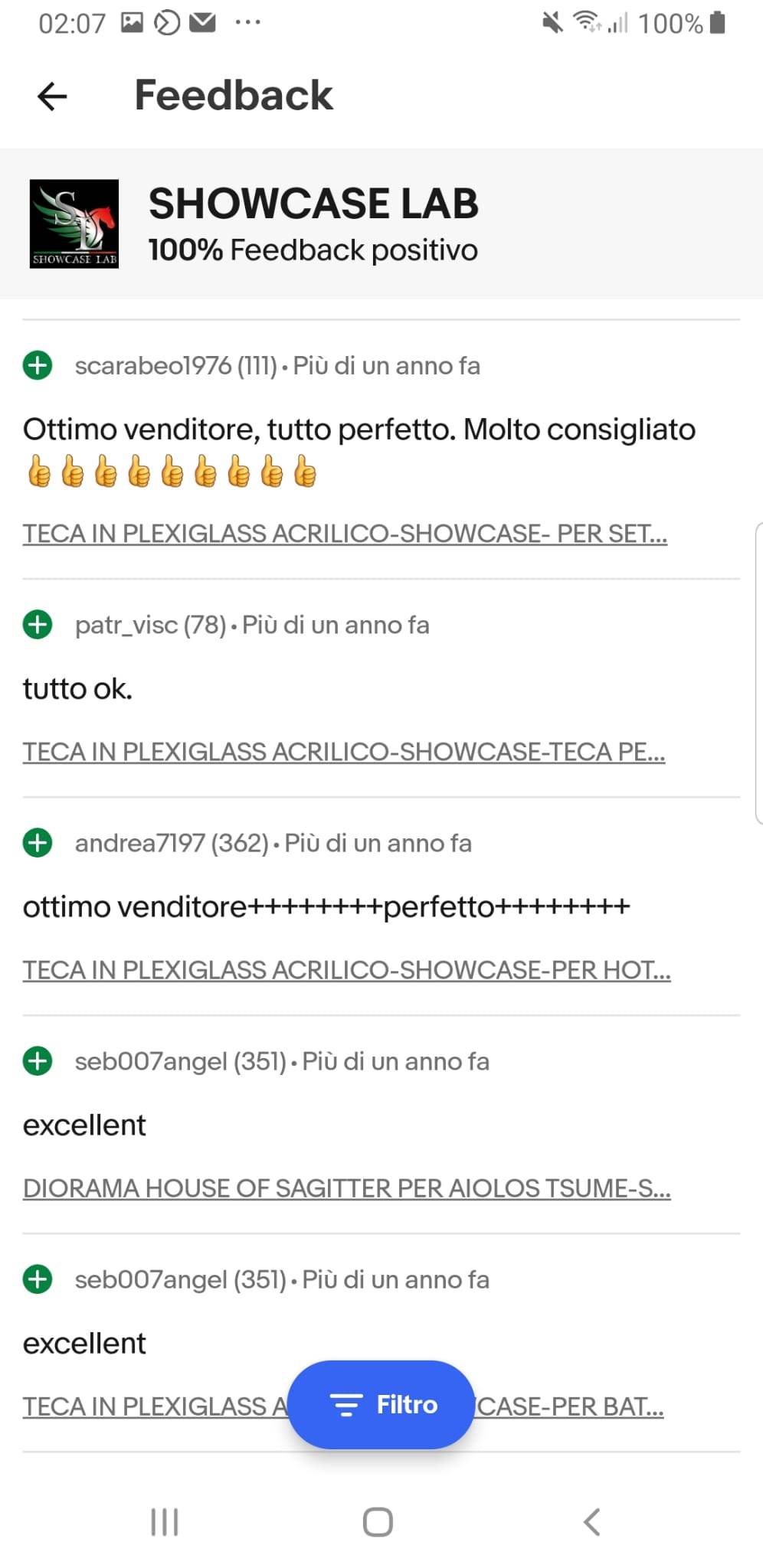Open the PER HOT teca item link
The image size is (763, 1568).
(346, 970)
